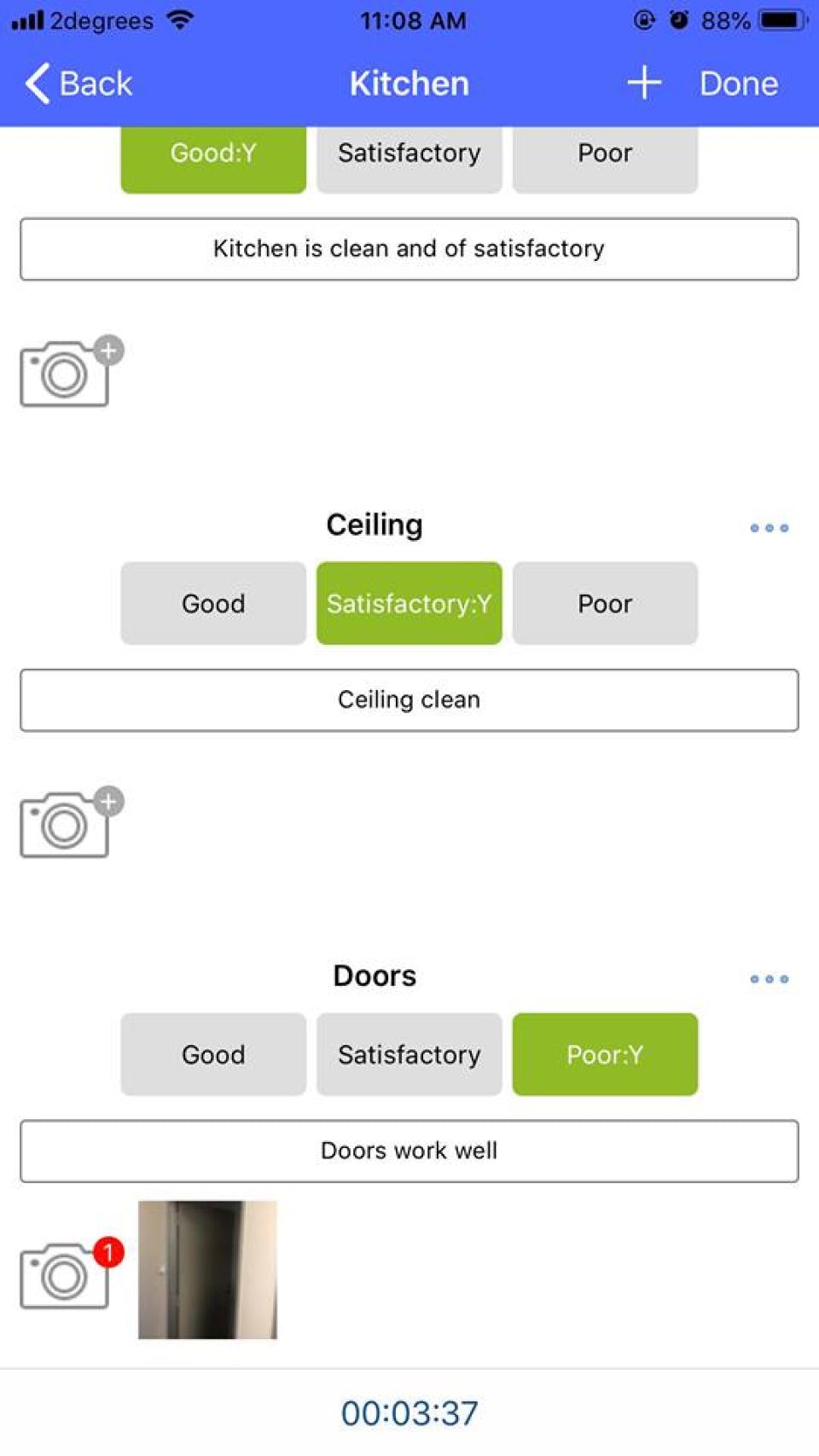Viewport: 819px width, 1456px height.
Task: Tap the red photo count badge on Doors camera
Action: (107, 1252)
